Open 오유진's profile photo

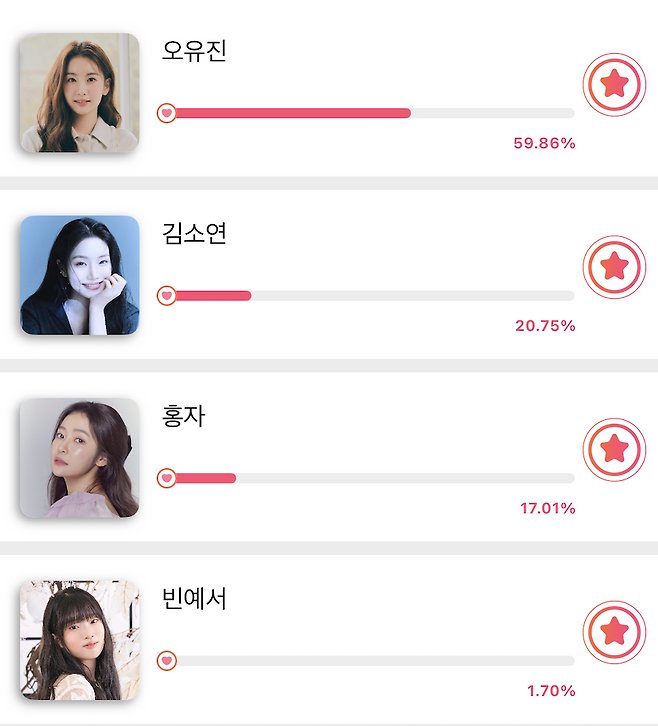(x=79, y=93)
